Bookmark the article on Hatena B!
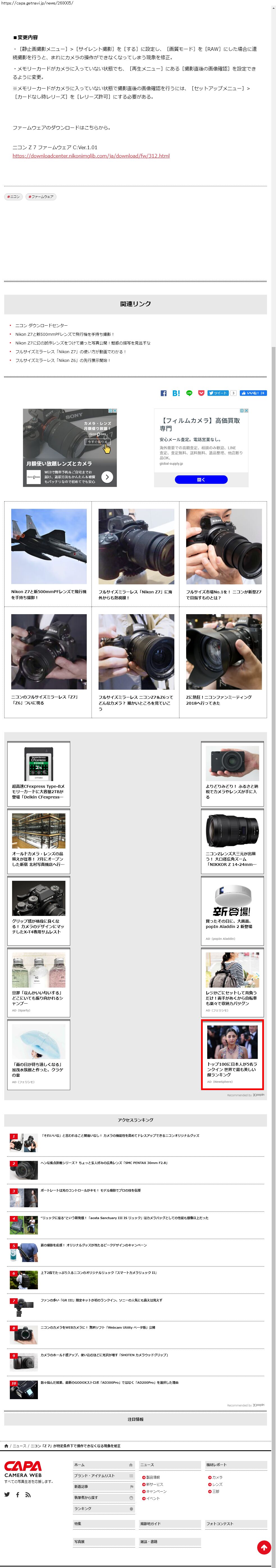Screen dimensions: 276x1568 (176, 393)
